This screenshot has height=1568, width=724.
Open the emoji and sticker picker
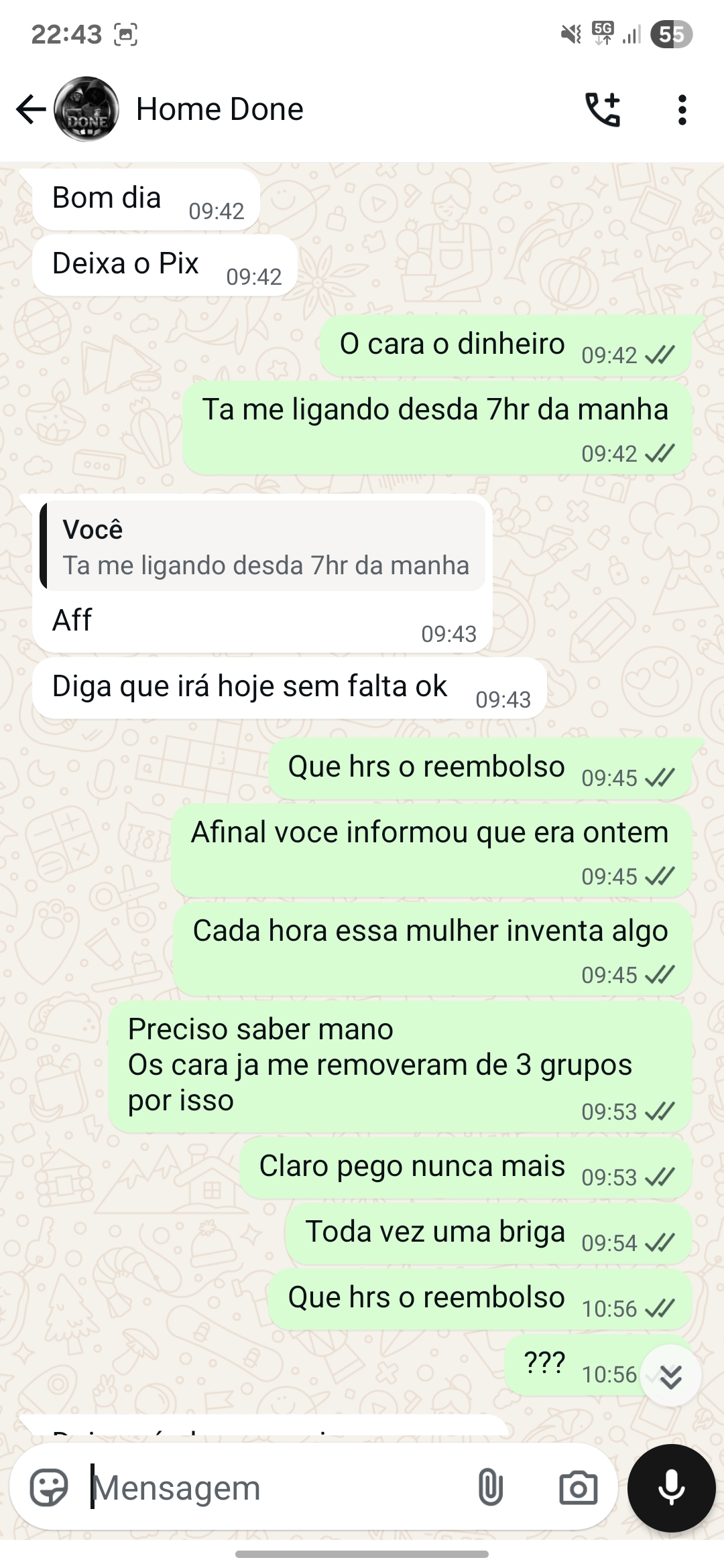[49, 1488]
